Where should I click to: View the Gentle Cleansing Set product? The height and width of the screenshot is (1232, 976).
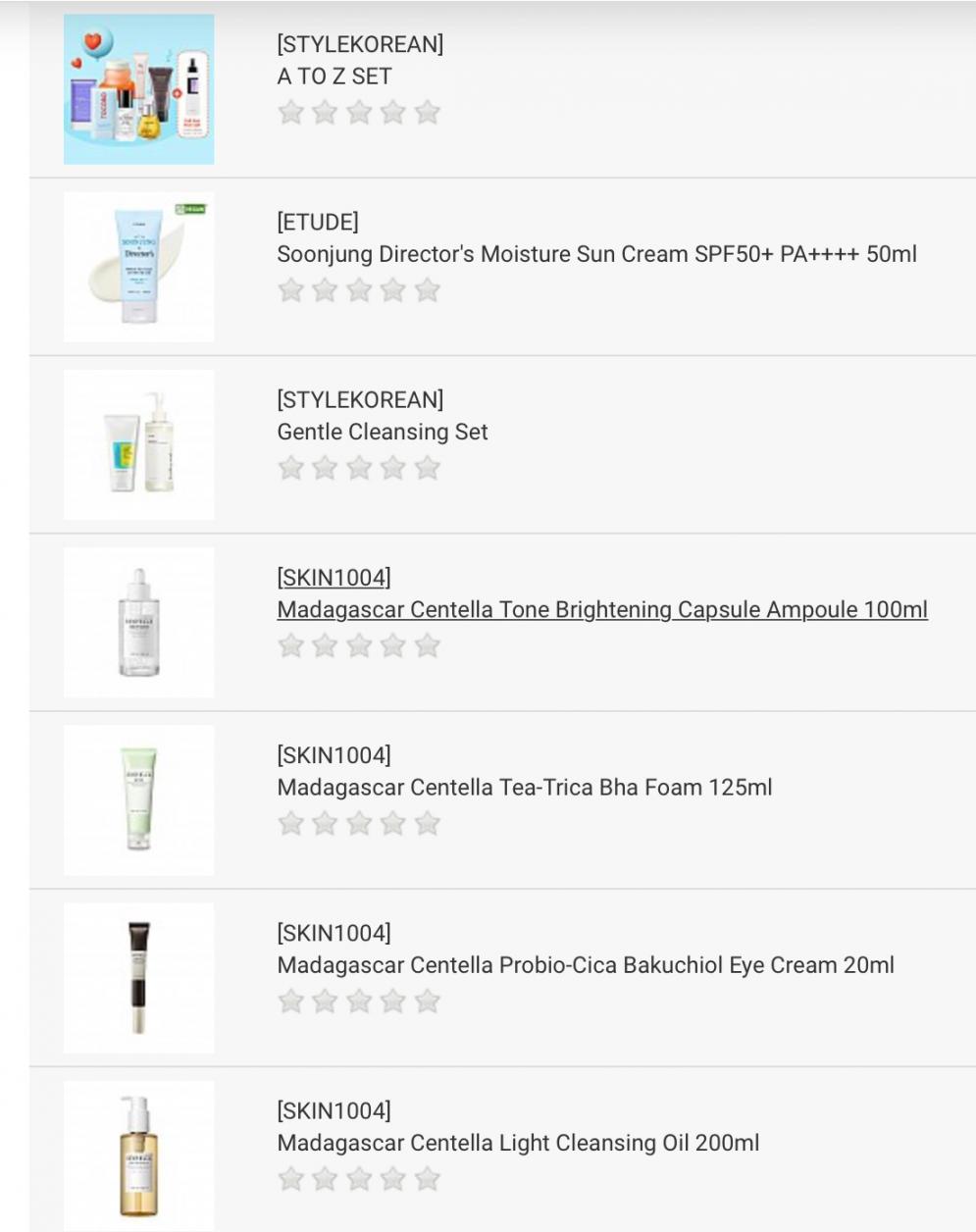[382, 432]
